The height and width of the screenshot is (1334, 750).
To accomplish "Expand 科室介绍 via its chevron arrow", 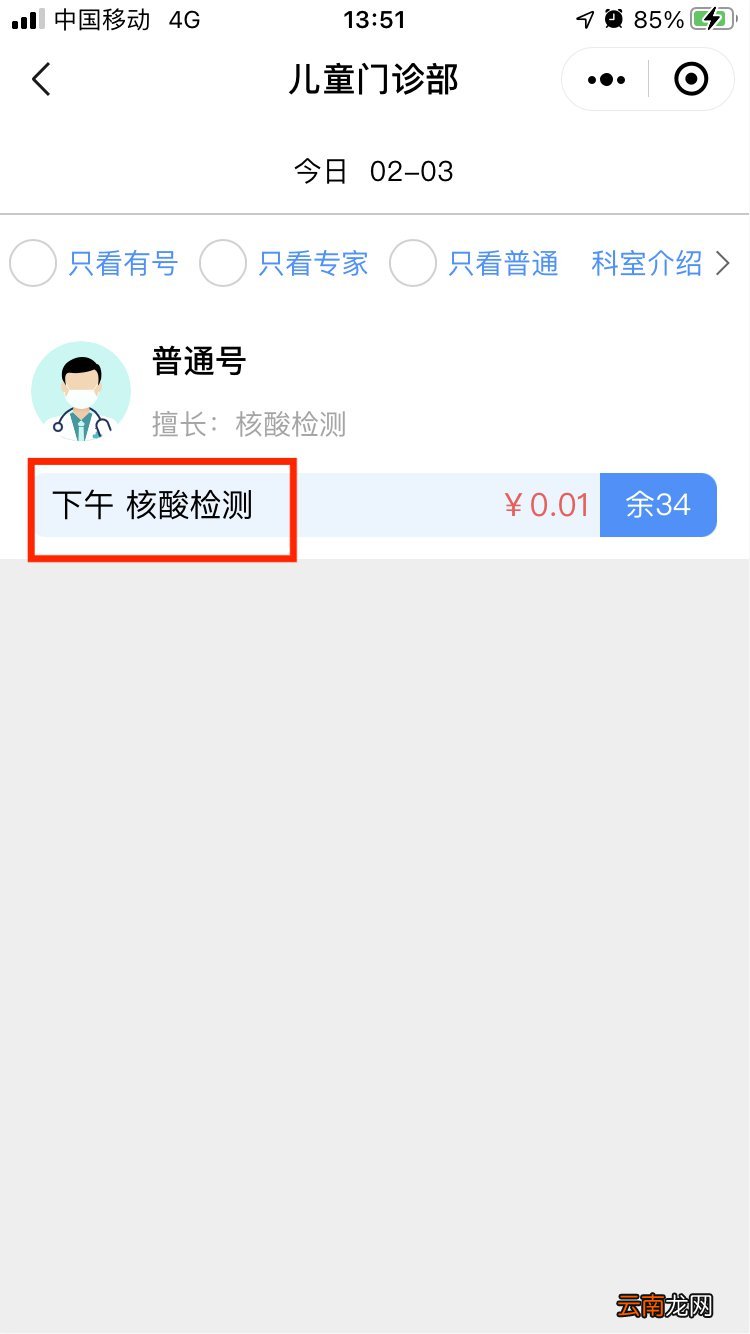I will 723,262.
